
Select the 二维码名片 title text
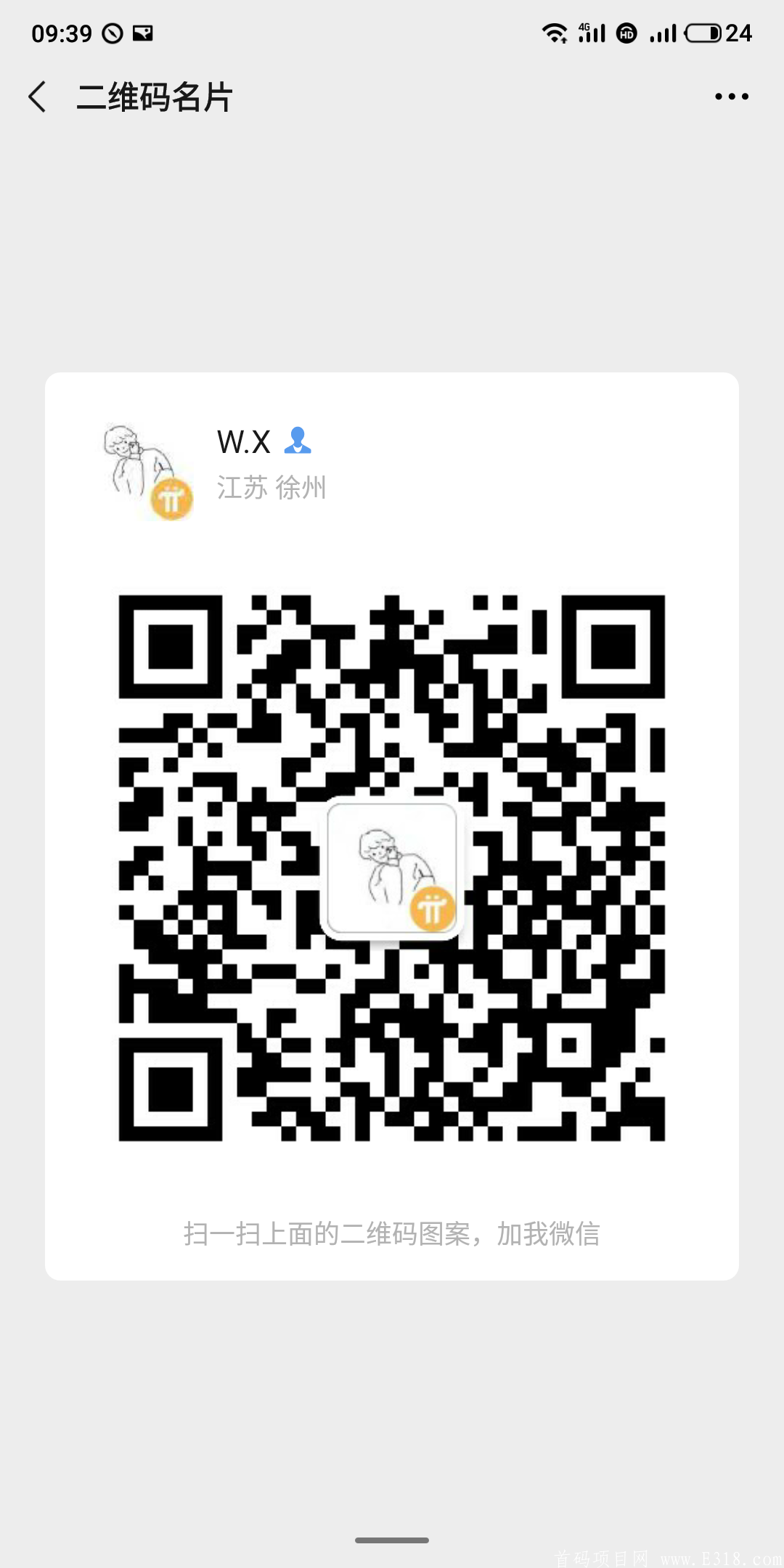pyautogui.click(x=155, y=98)
